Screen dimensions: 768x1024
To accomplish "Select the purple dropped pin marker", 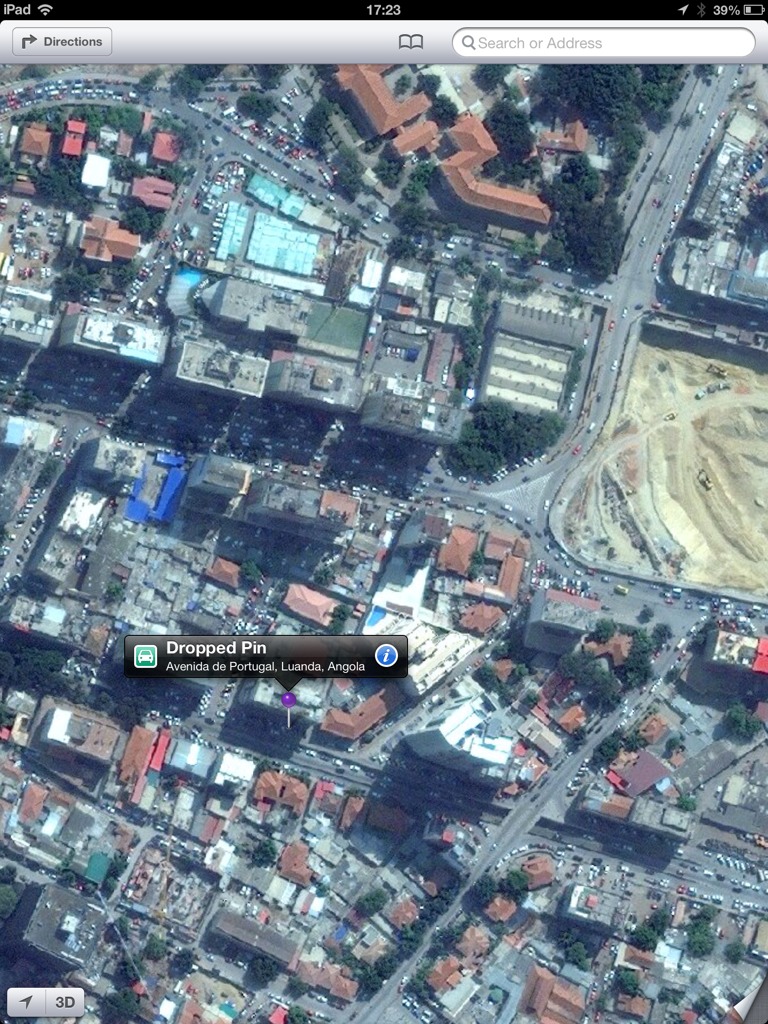I will pos(288,700).
